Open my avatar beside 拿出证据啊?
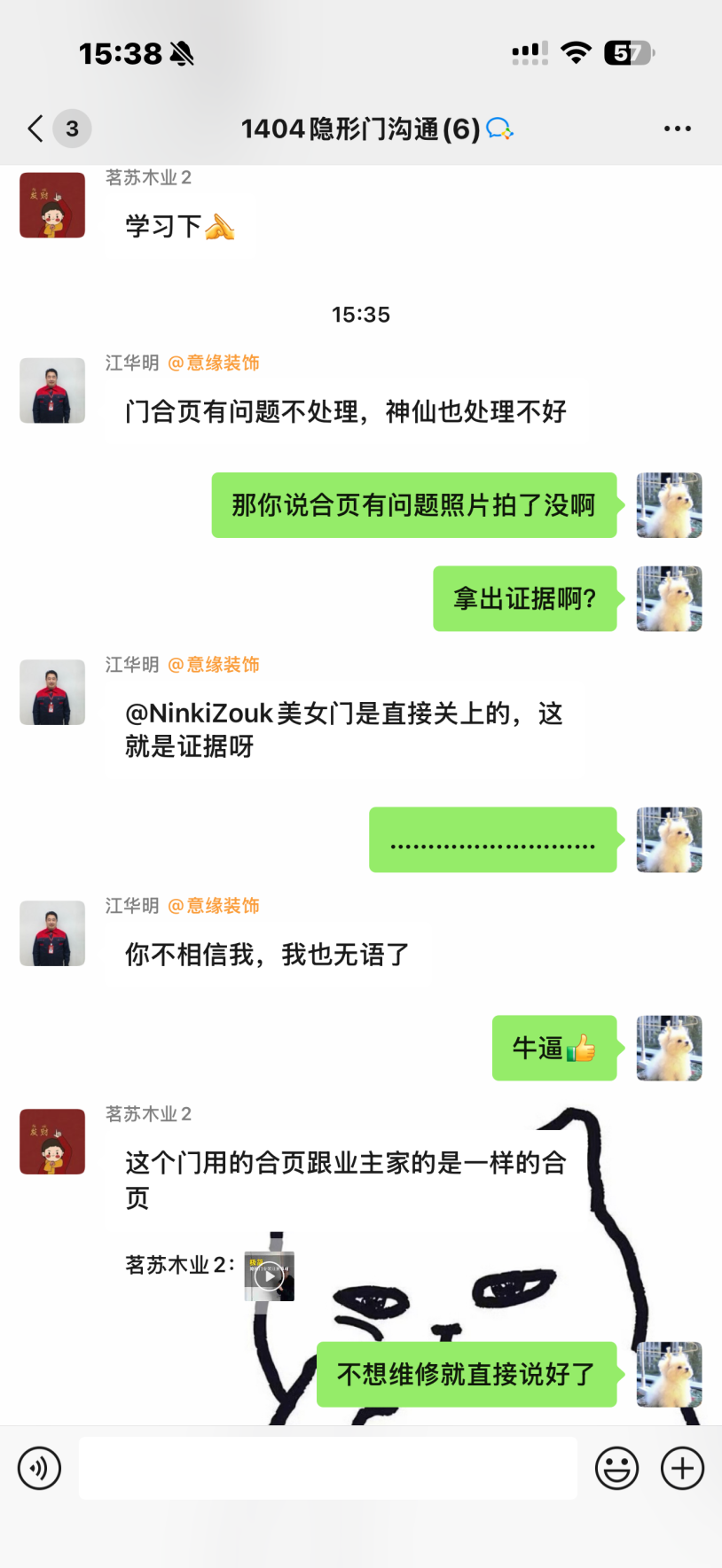722x1568 pixels. (669, 599)
